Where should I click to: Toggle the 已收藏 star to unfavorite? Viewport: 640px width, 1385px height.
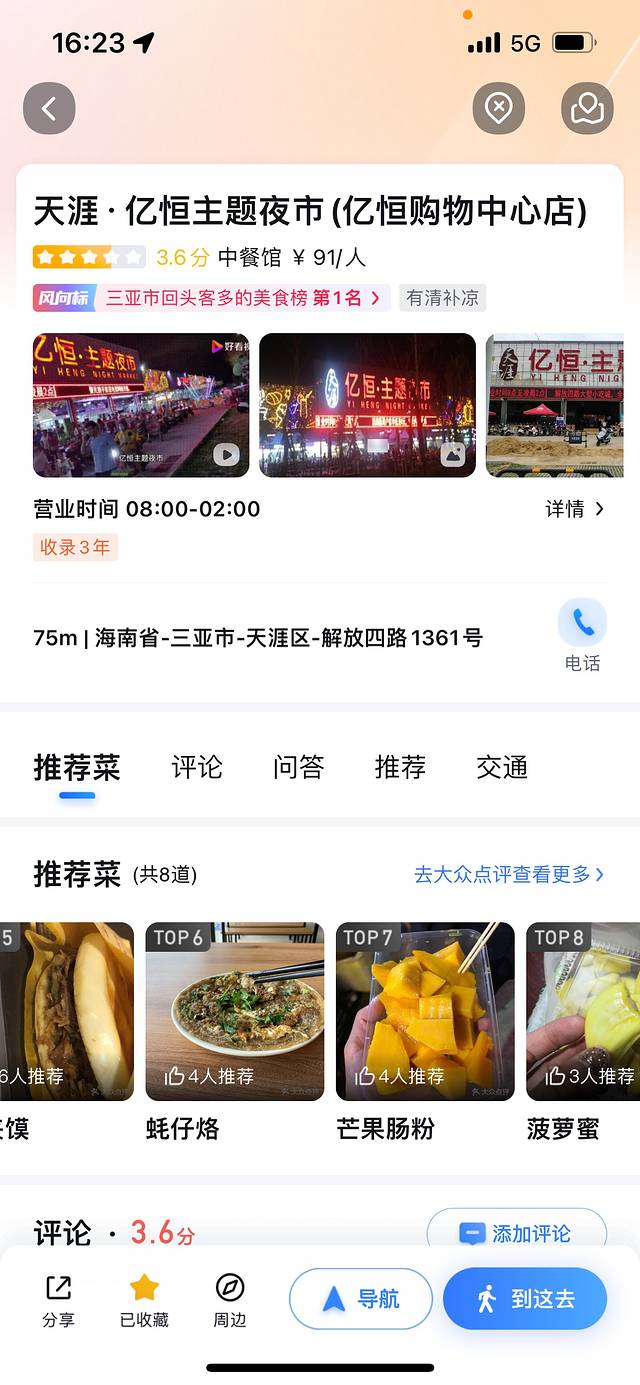[144, 1300]
